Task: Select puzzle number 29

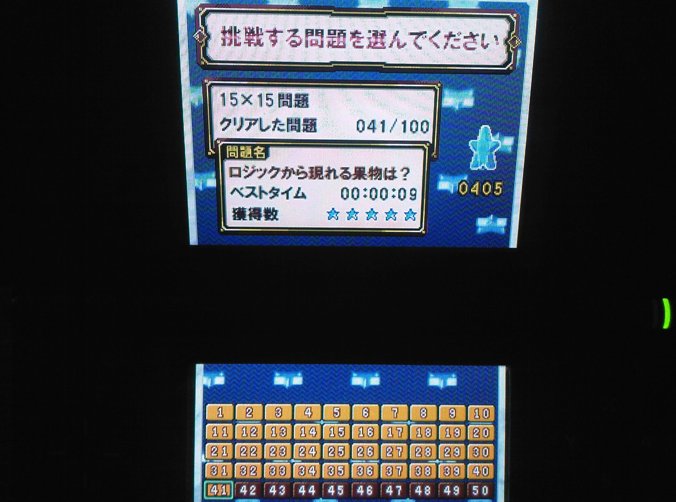Action: click(452, 452)
